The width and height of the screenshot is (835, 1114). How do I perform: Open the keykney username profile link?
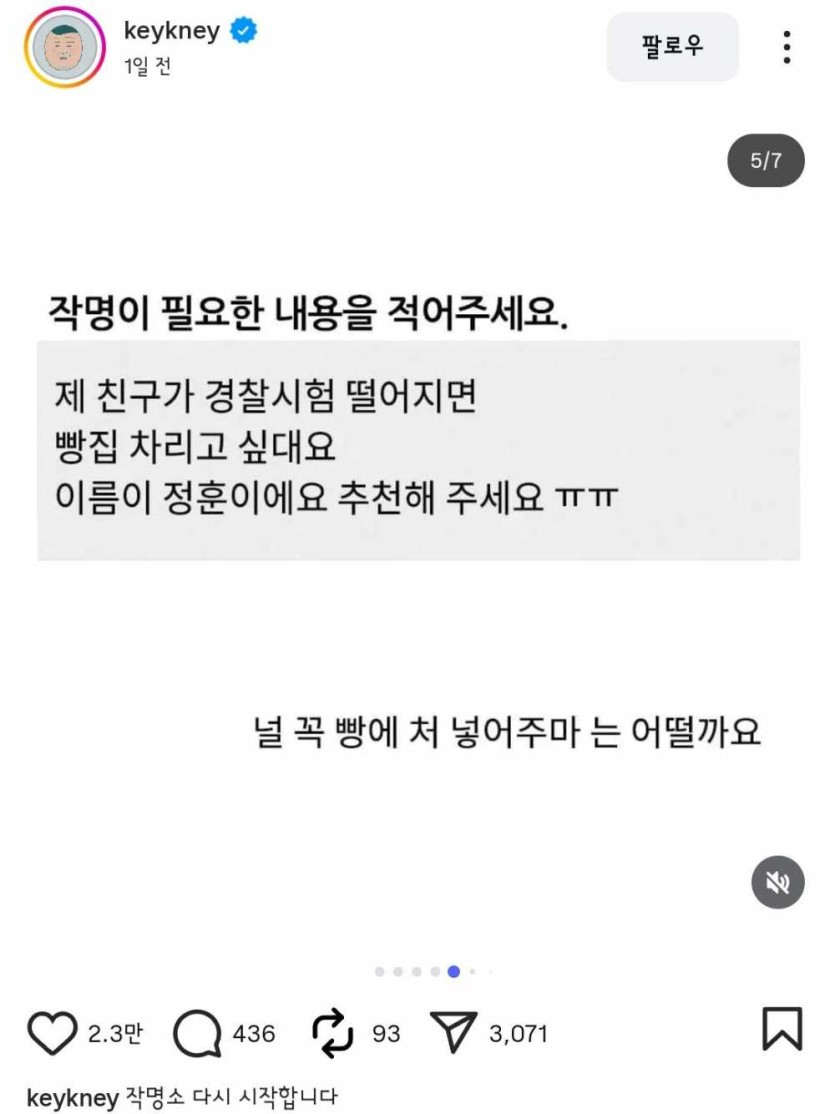click(171, 31)
